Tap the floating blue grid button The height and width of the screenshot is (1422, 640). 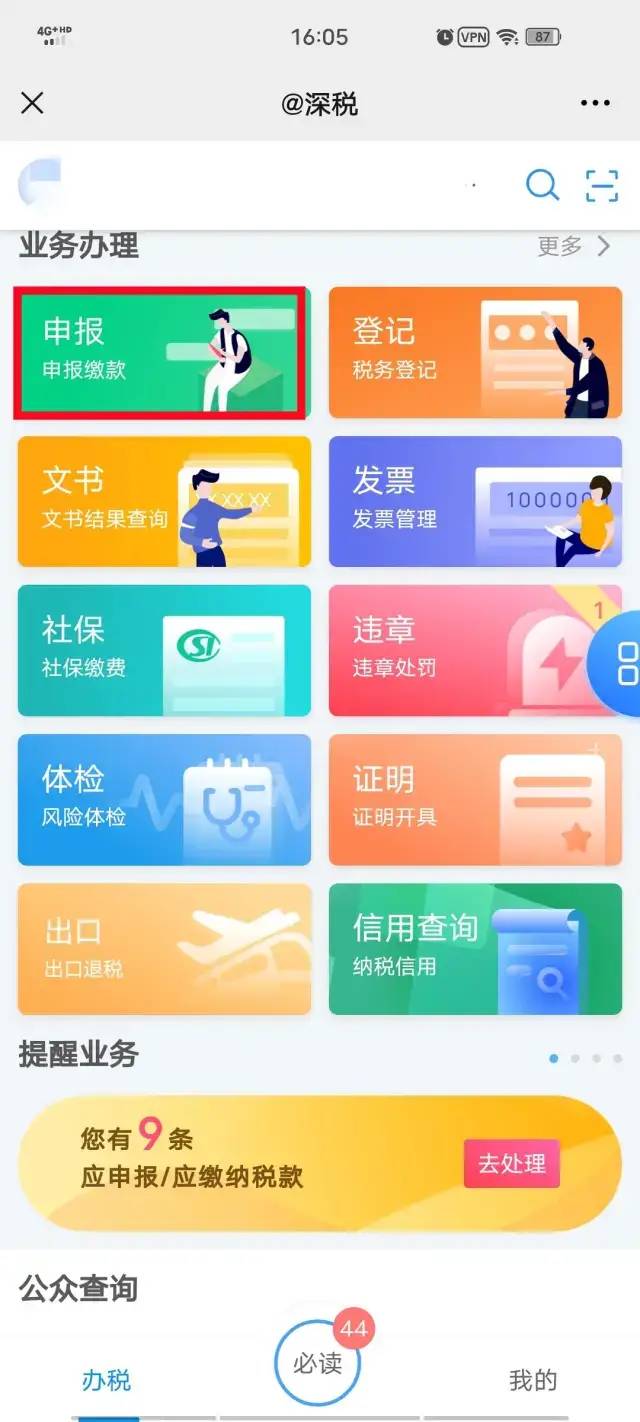tap(618, 664)
